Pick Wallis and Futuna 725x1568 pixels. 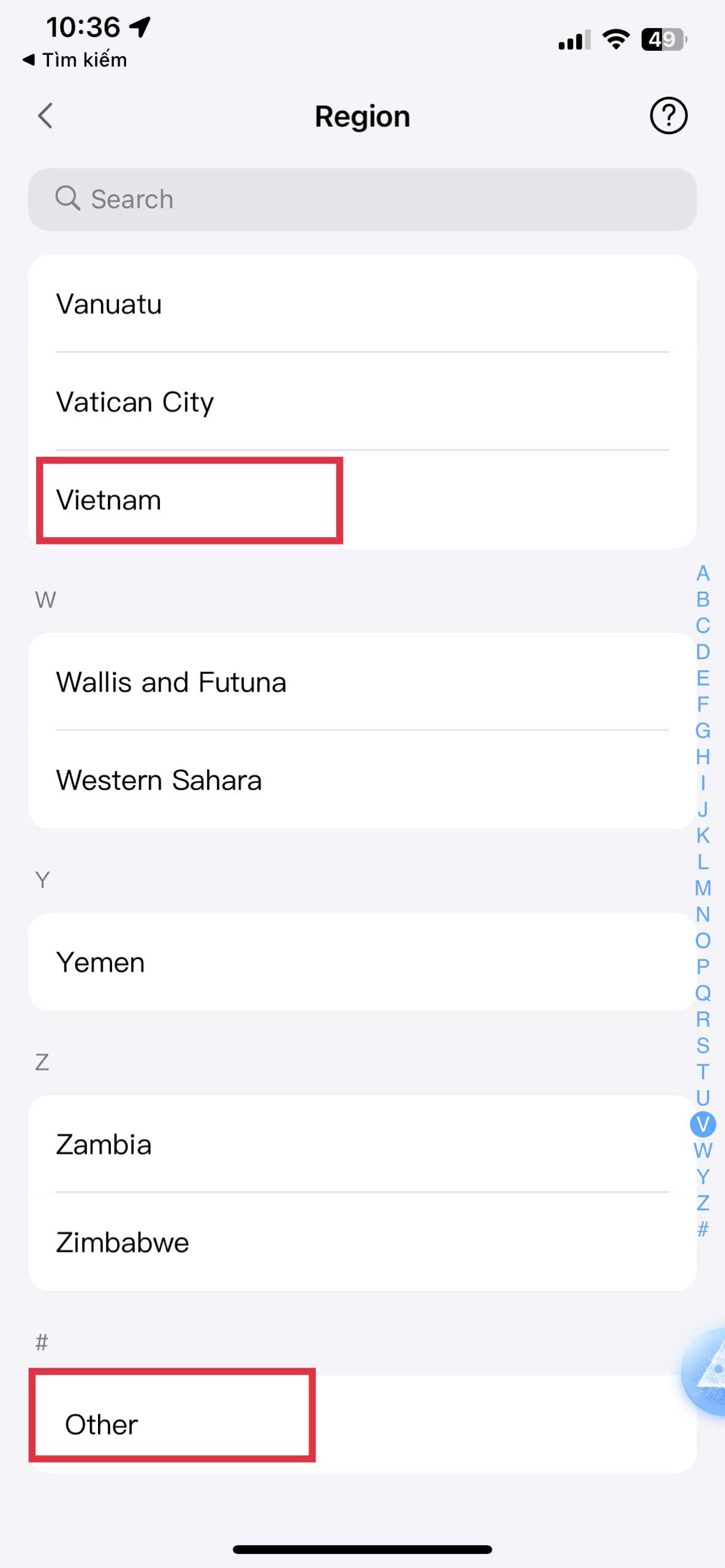tap(362, 682)
